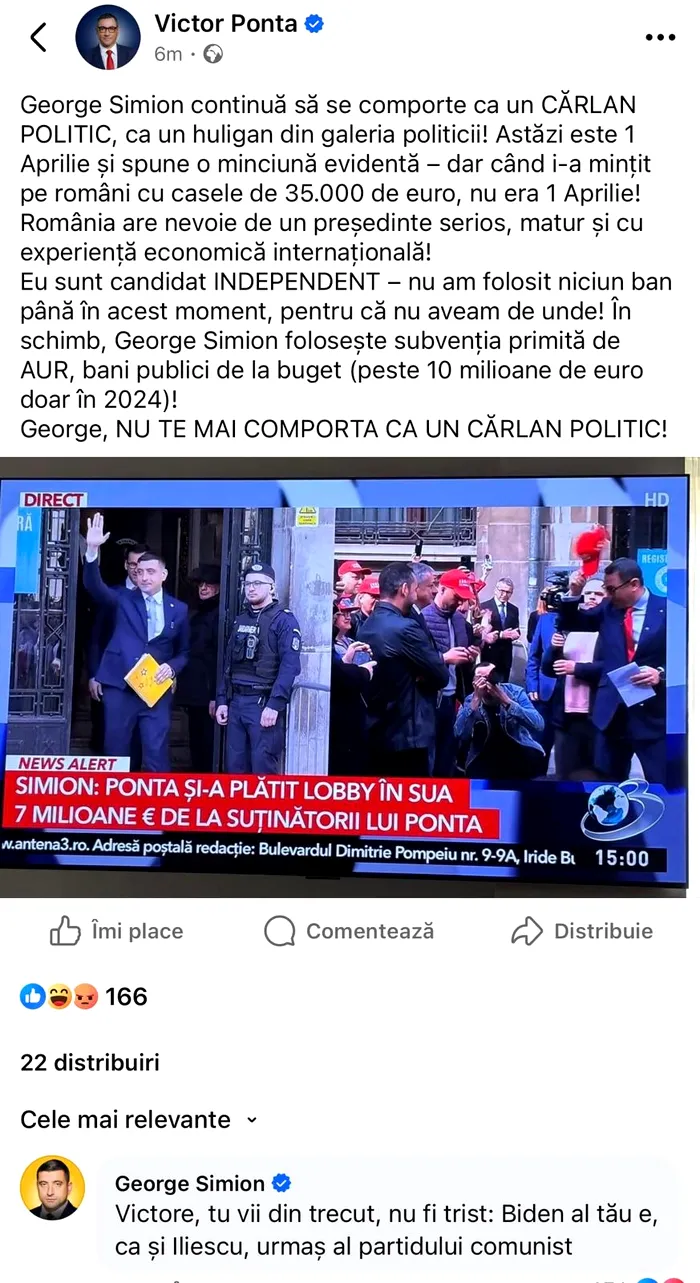Open the Victor Ponta profile name link
The width and height of the screenshot is (700, 1283).
[x=225, y=24]
